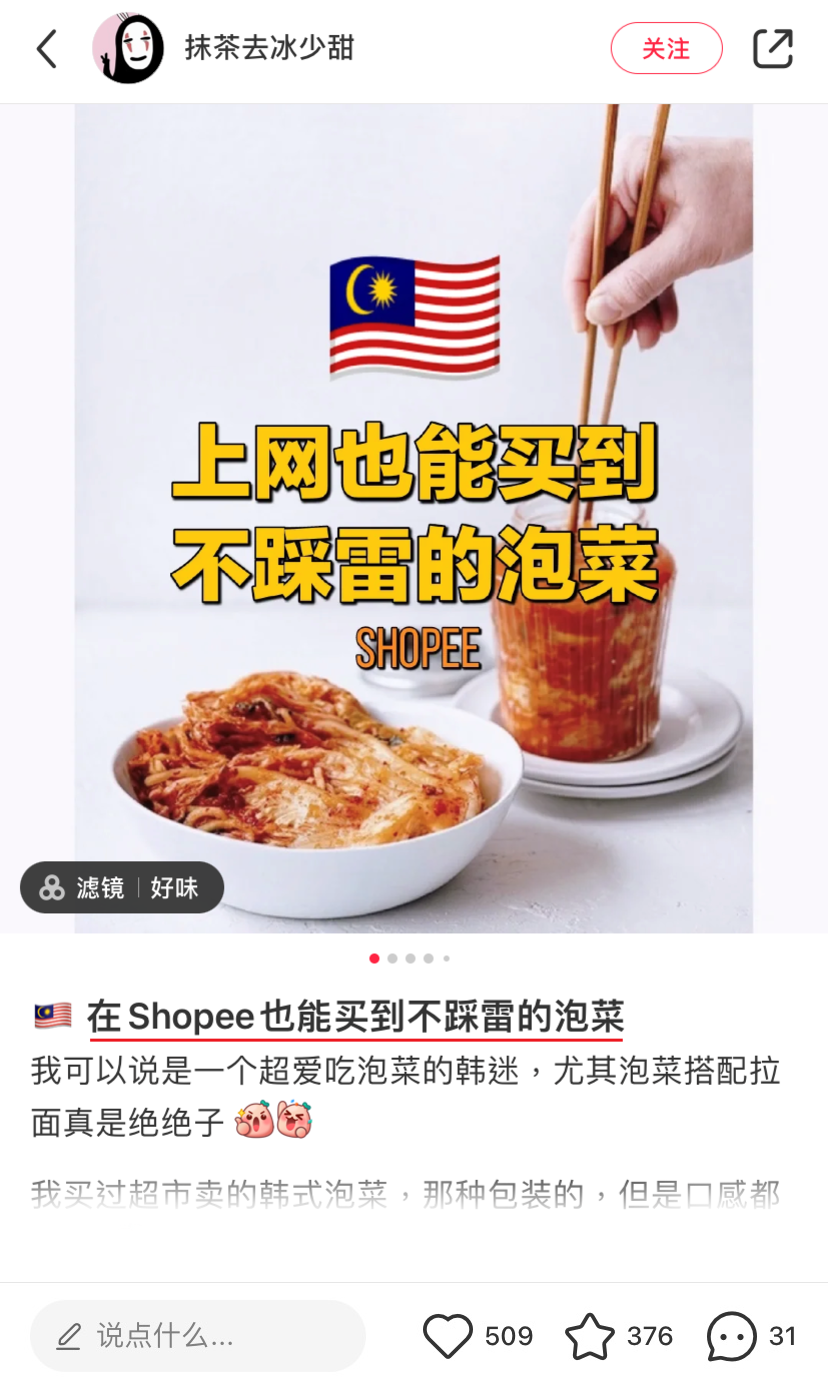
Task: Open the kimchi post cover image
Action: tap(414, 518)
